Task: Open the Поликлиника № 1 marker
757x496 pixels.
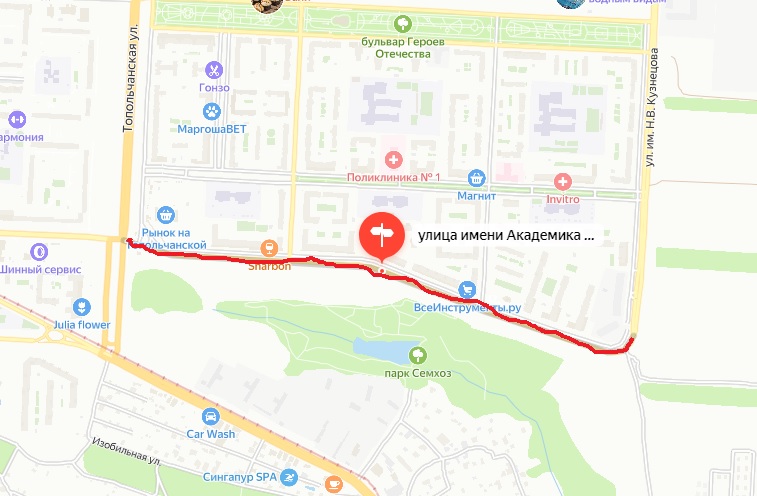Action: (x=394, y=159)
